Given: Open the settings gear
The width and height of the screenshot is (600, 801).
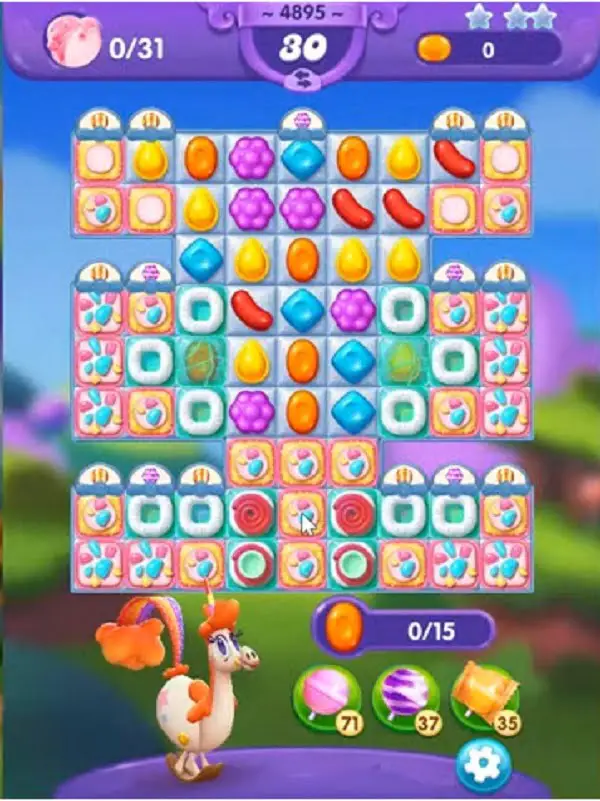Looking at the screenshot, I should [483, 765].
